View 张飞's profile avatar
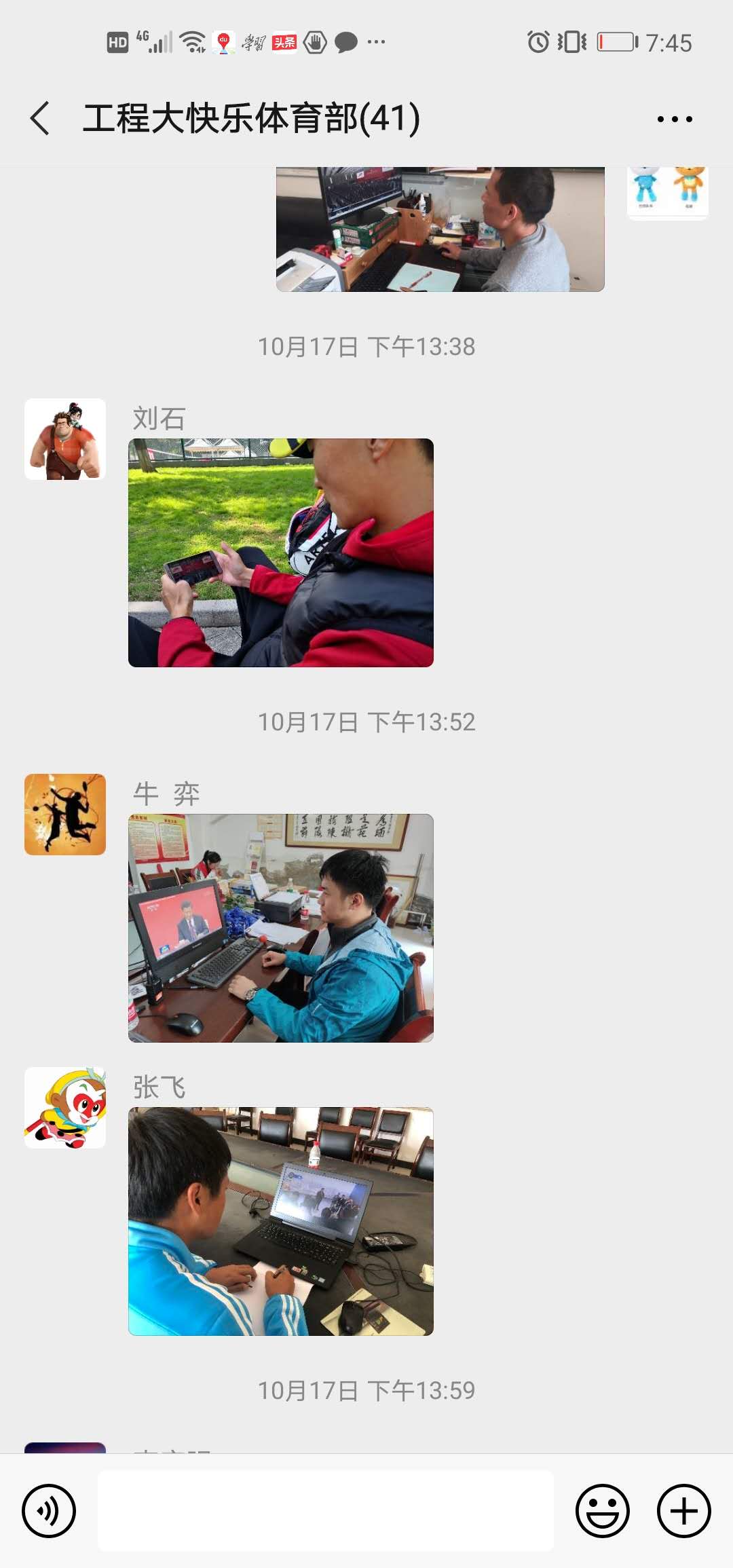This screenshot has height=1568, width=733. (x=65, y=1108)
